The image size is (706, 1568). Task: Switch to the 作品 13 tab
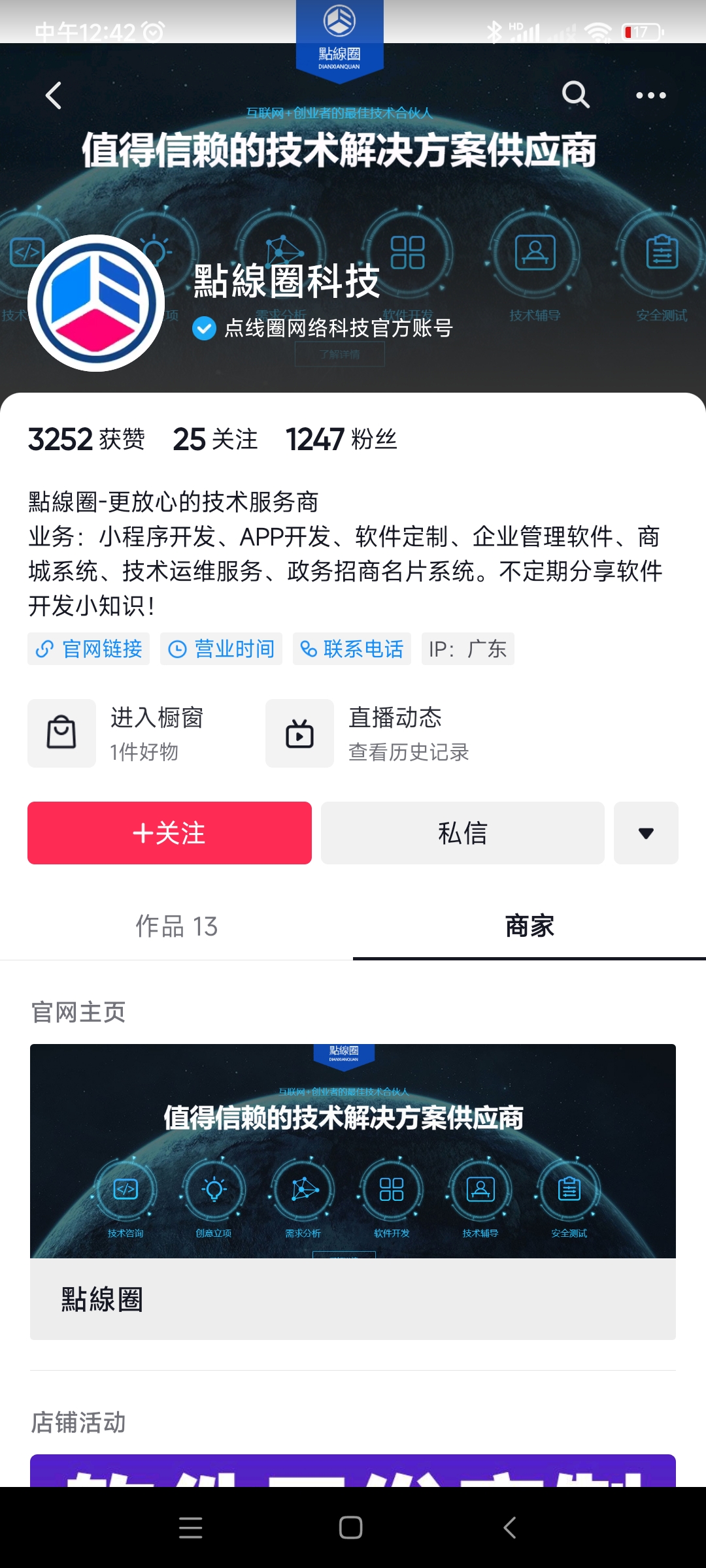[176, 926]
